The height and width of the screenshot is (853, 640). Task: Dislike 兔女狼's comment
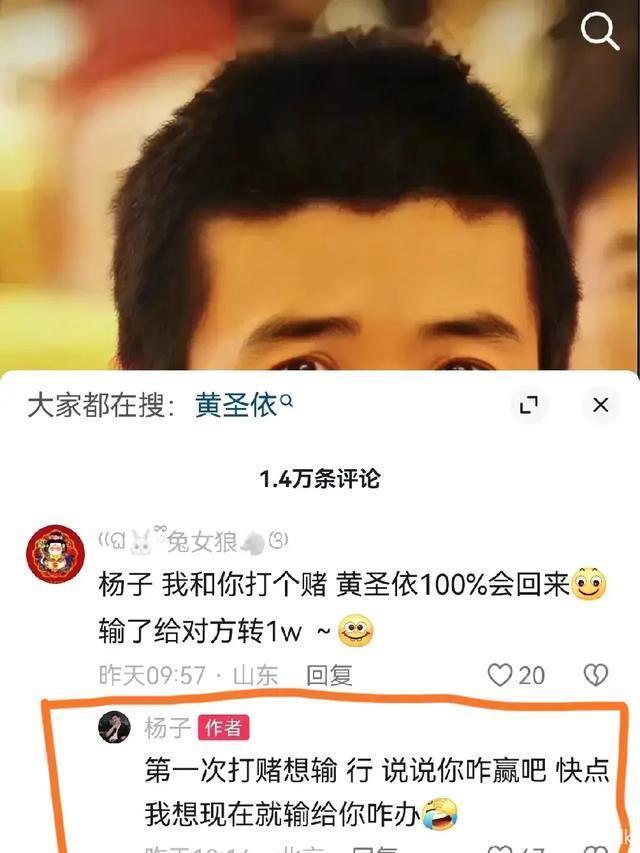[596, 675]
